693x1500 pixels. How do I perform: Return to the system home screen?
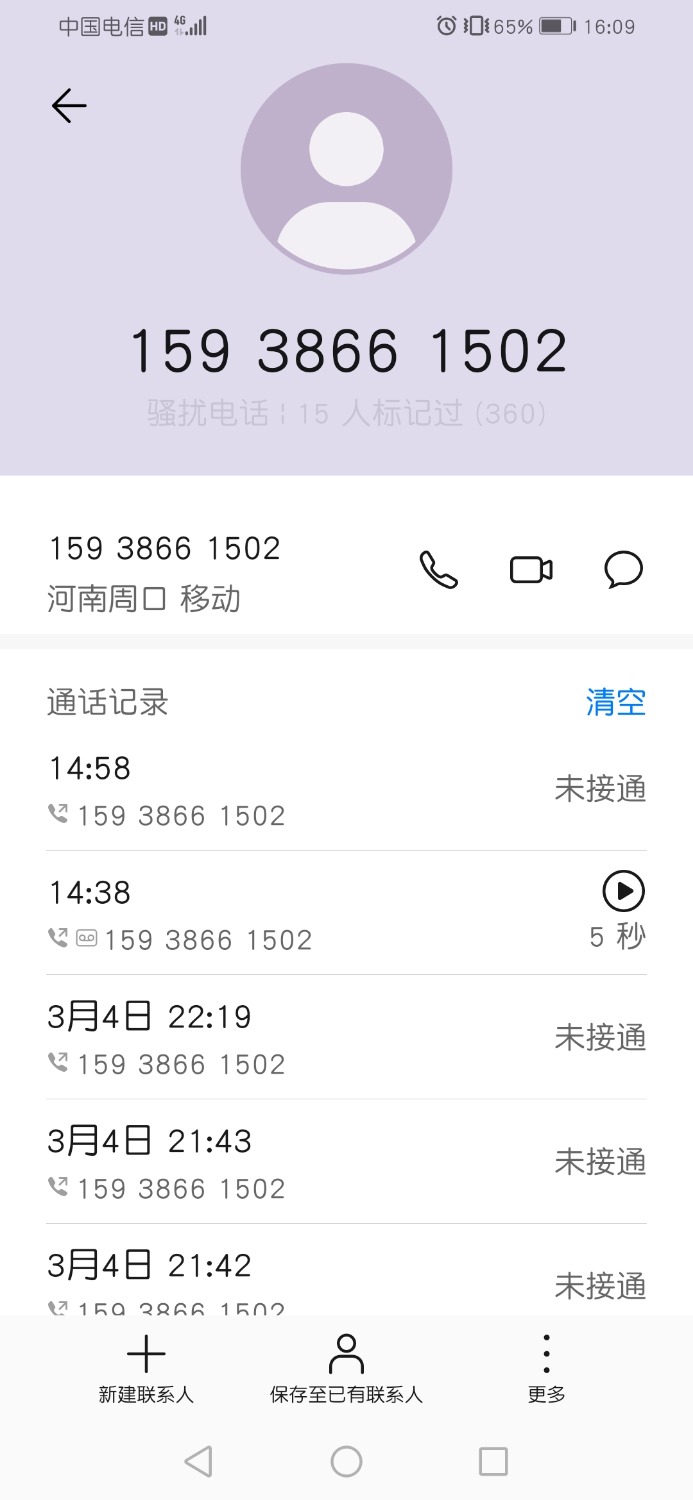[x=346, y=1462]
